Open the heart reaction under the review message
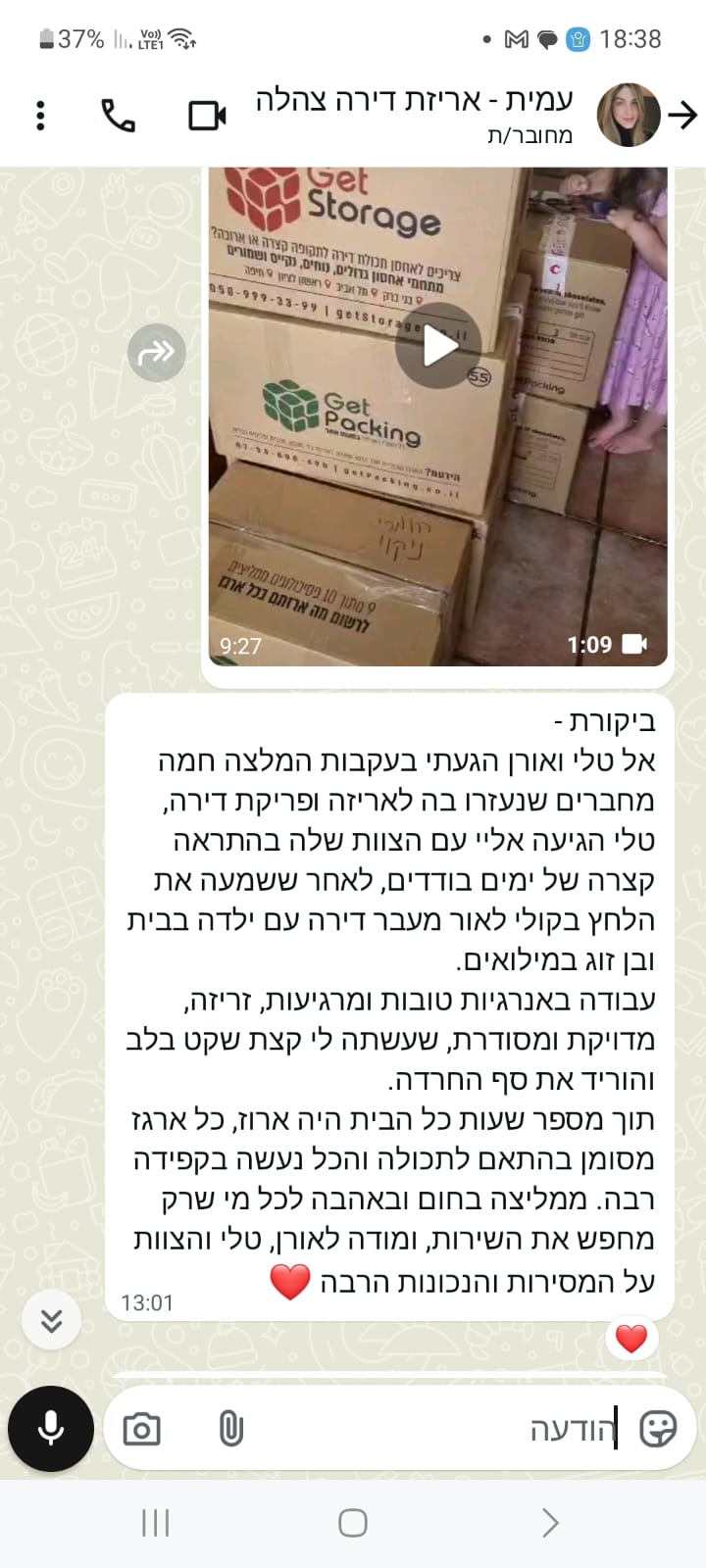The height and width of the screenshot is (1568, 706). point(630,1338)
